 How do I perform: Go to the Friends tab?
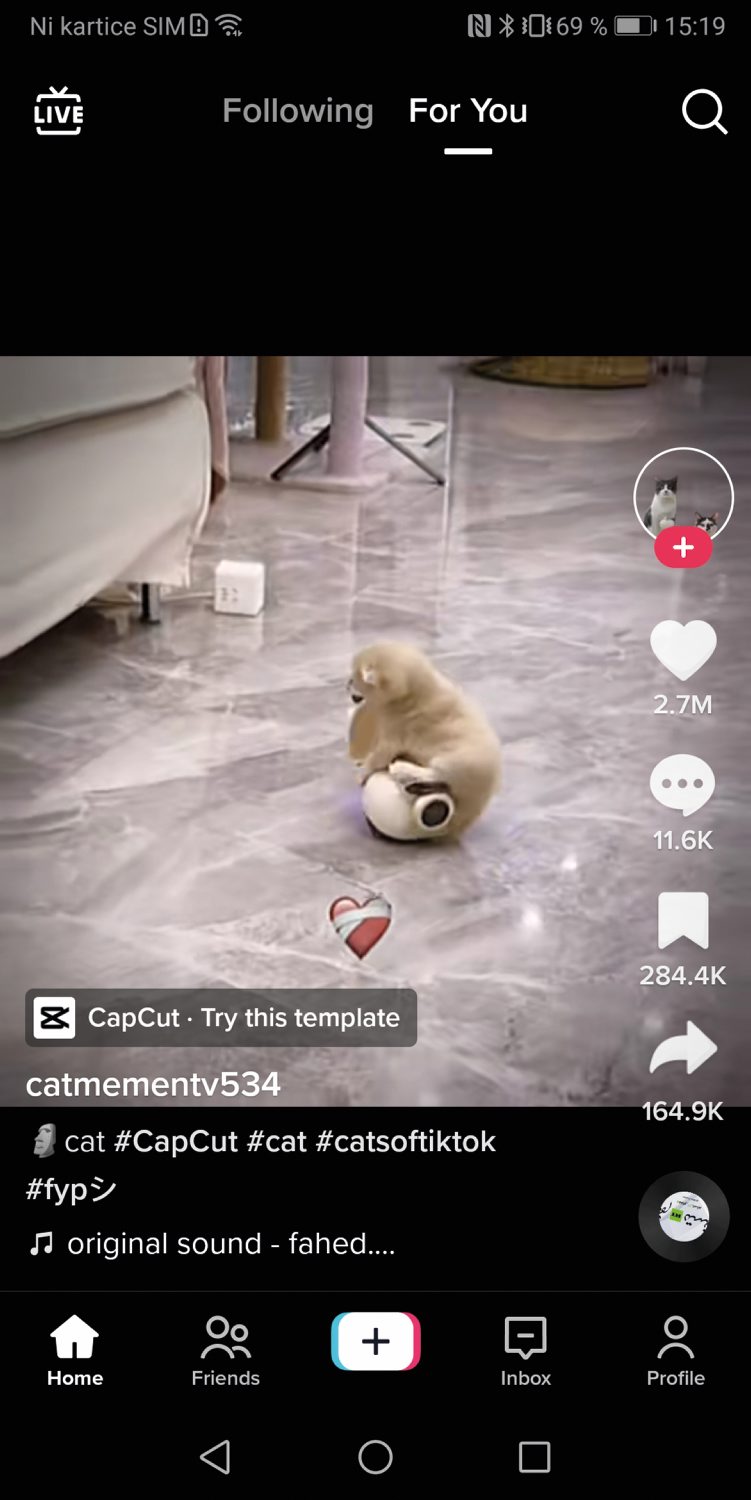[x=226, y=1351]
